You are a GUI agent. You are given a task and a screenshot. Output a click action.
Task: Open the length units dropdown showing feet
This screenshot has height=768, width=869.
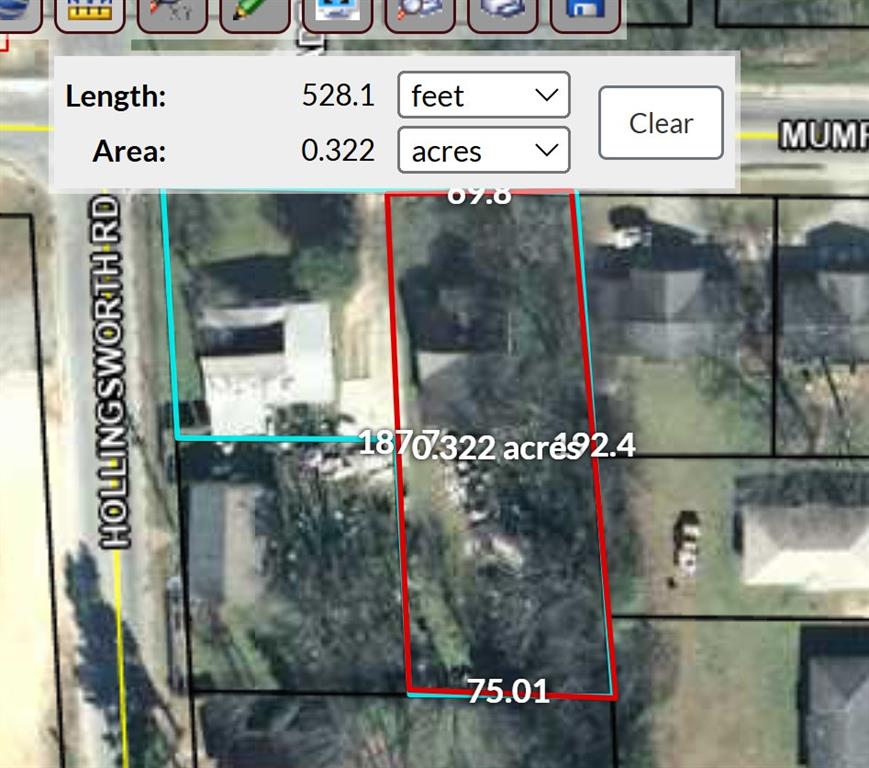484,96
